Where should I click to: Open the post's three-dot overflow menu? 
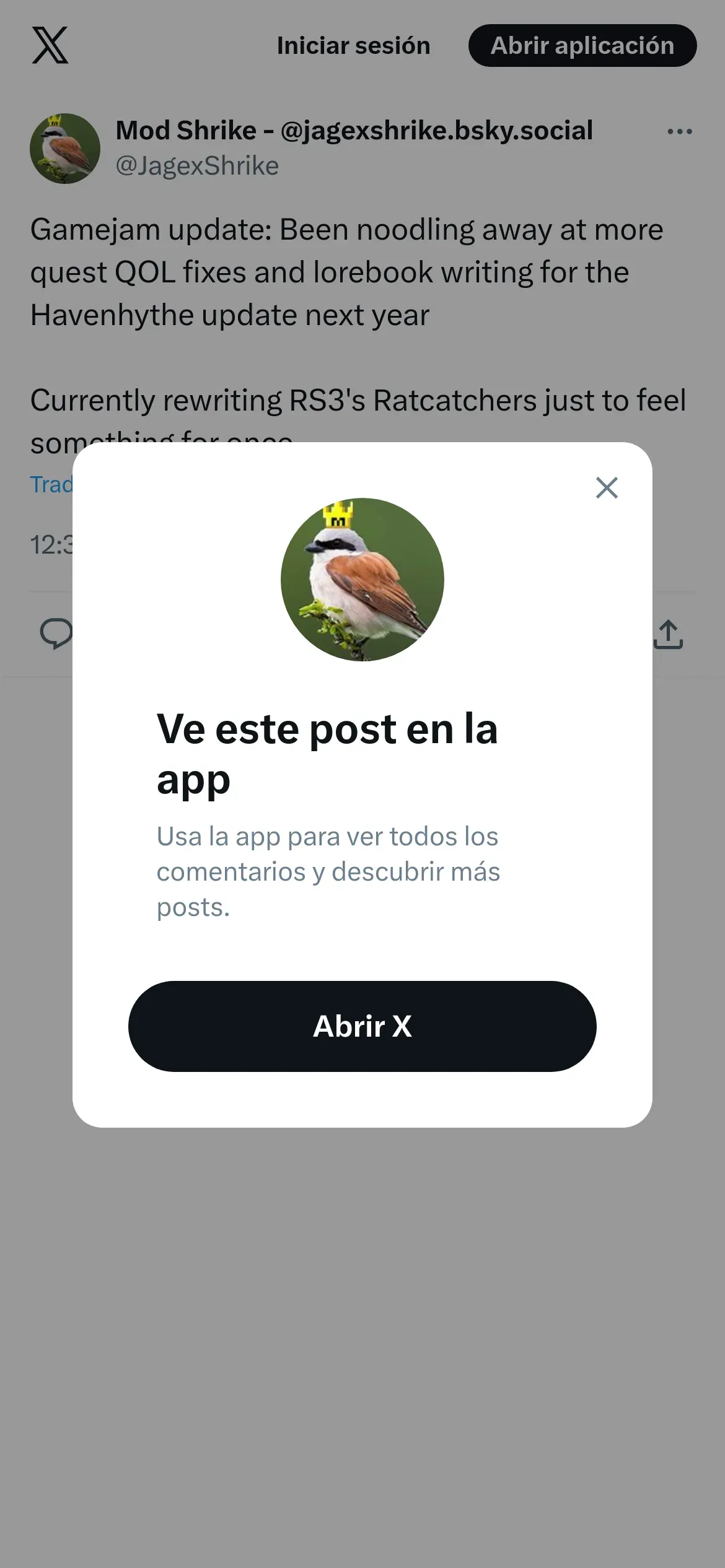(679, 131)
